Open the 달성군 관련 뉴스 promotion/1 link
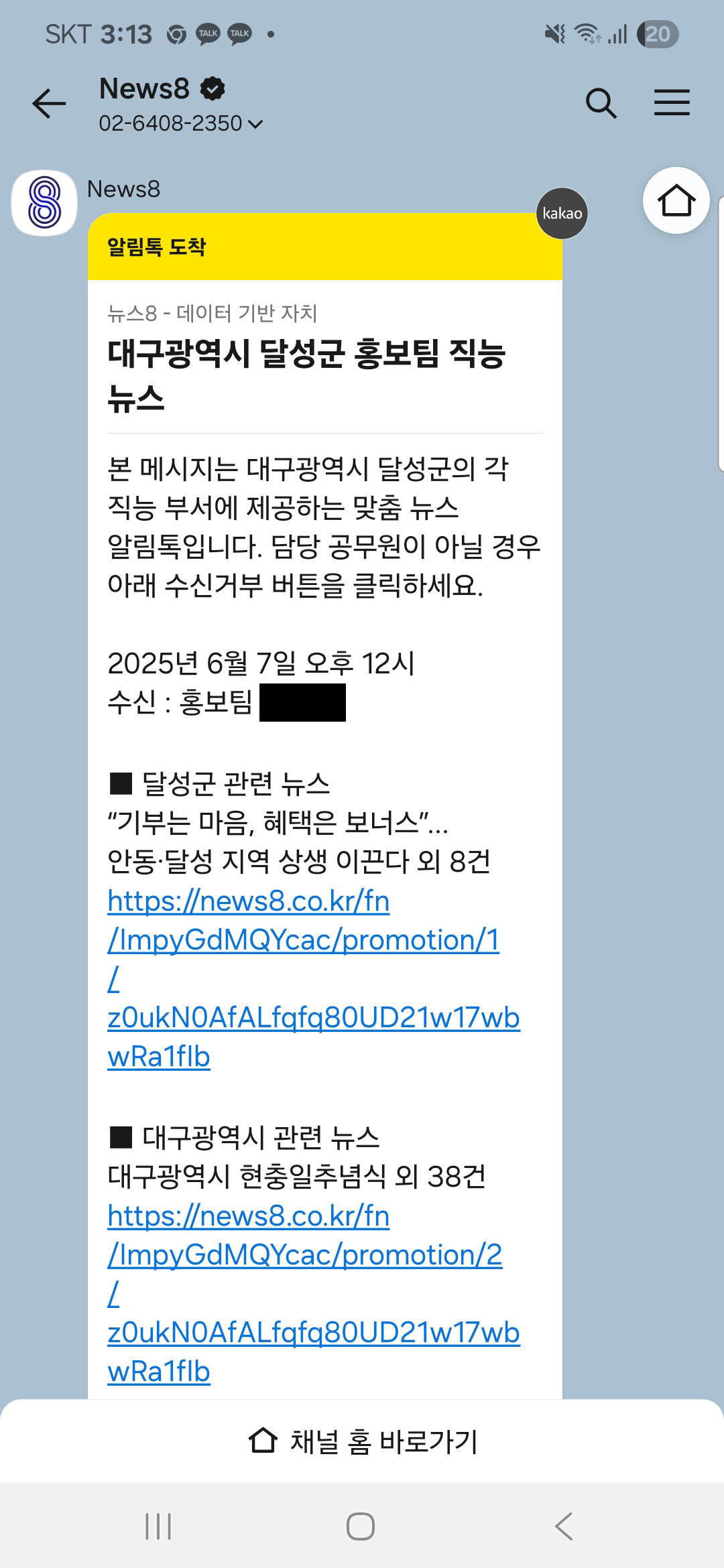This screenshot has width=724, height=1568. click(303, 940)
